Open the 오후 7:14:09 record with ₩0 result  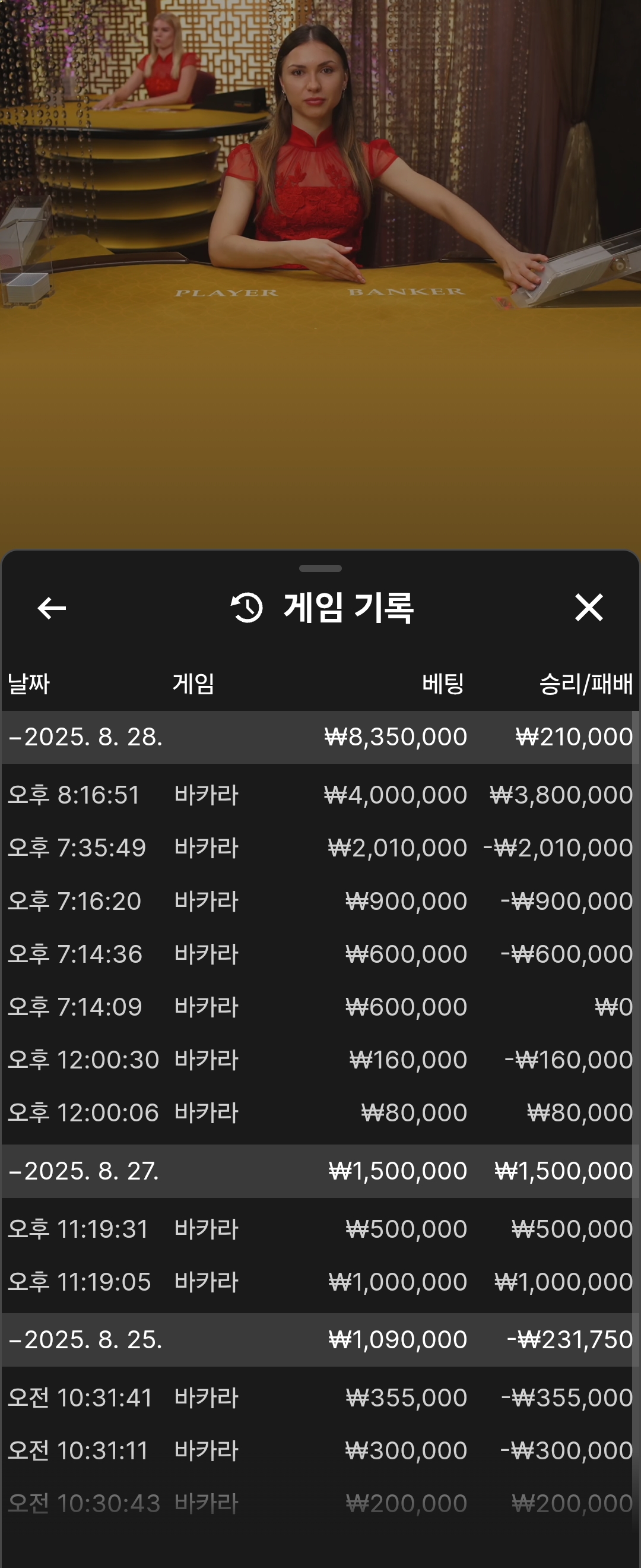pos(320,1007)
